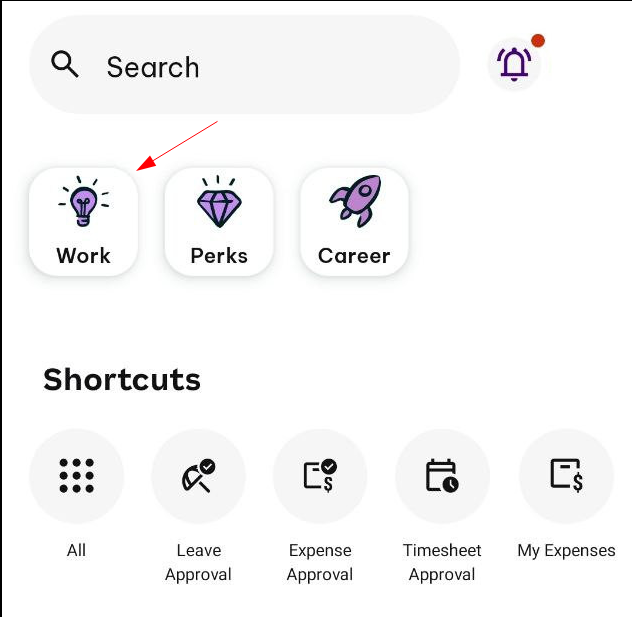The width and height of the screenshot is (632, 617).
Task: Open Leave Approval shortcut
Action: click(x=198, y=476)
